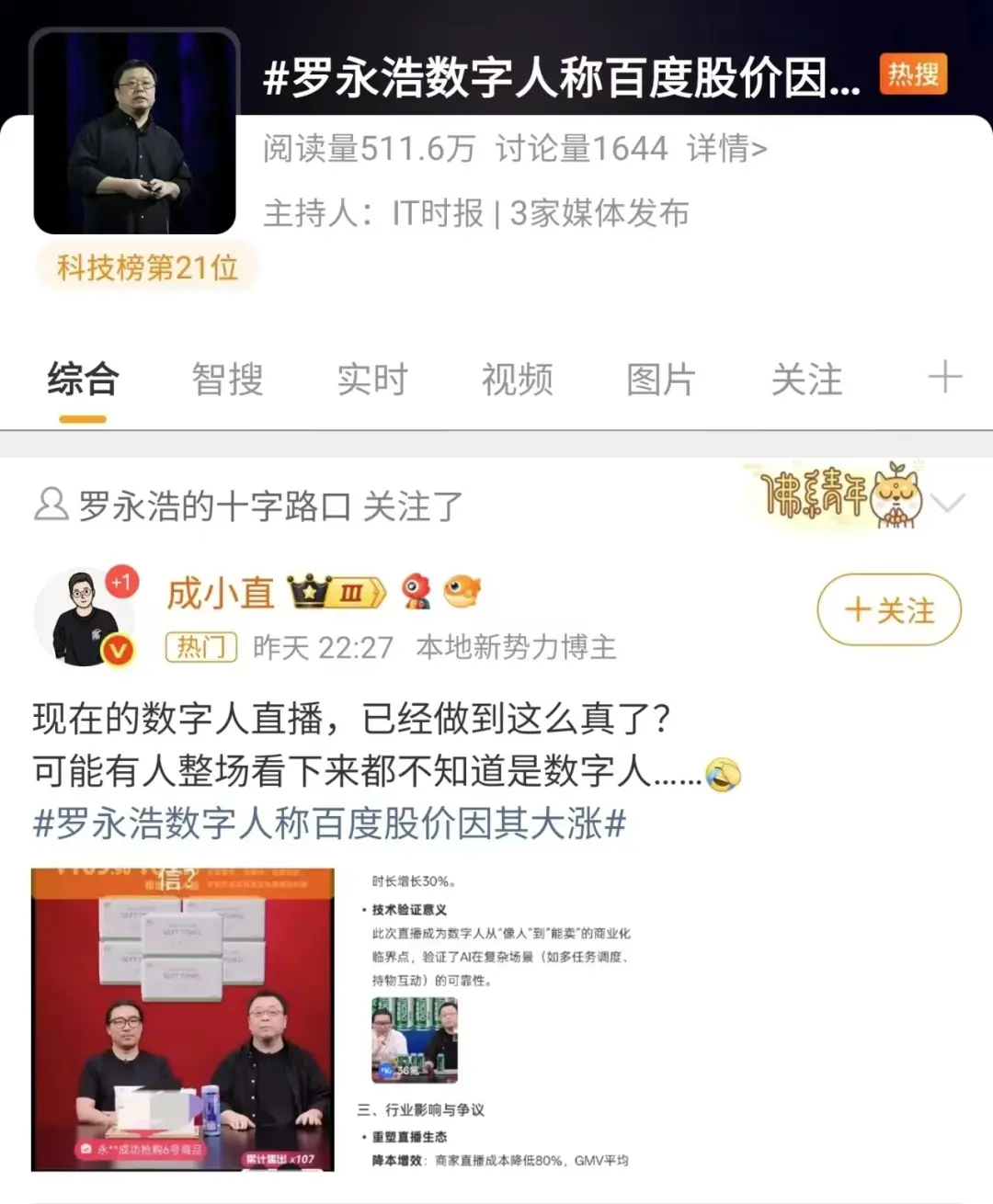Tap the yellow underline indicator under 综合

click(81, 418)
